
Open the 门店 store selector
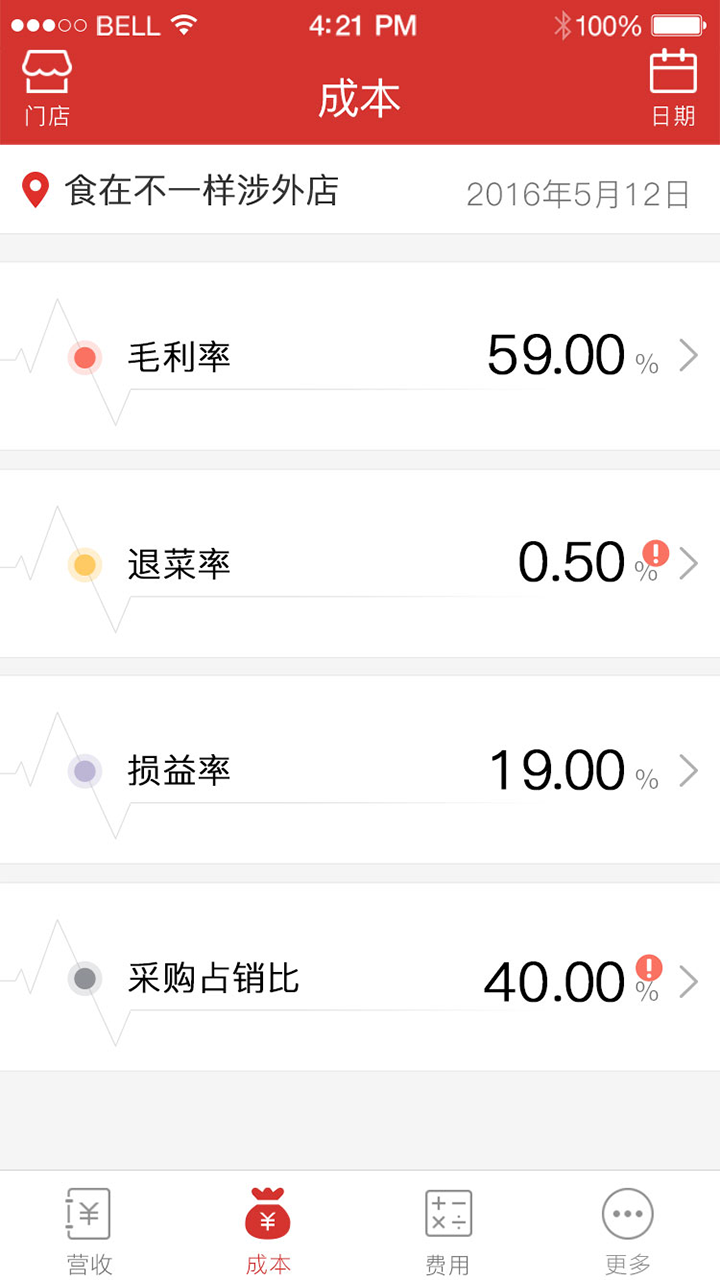click(47, 88)
